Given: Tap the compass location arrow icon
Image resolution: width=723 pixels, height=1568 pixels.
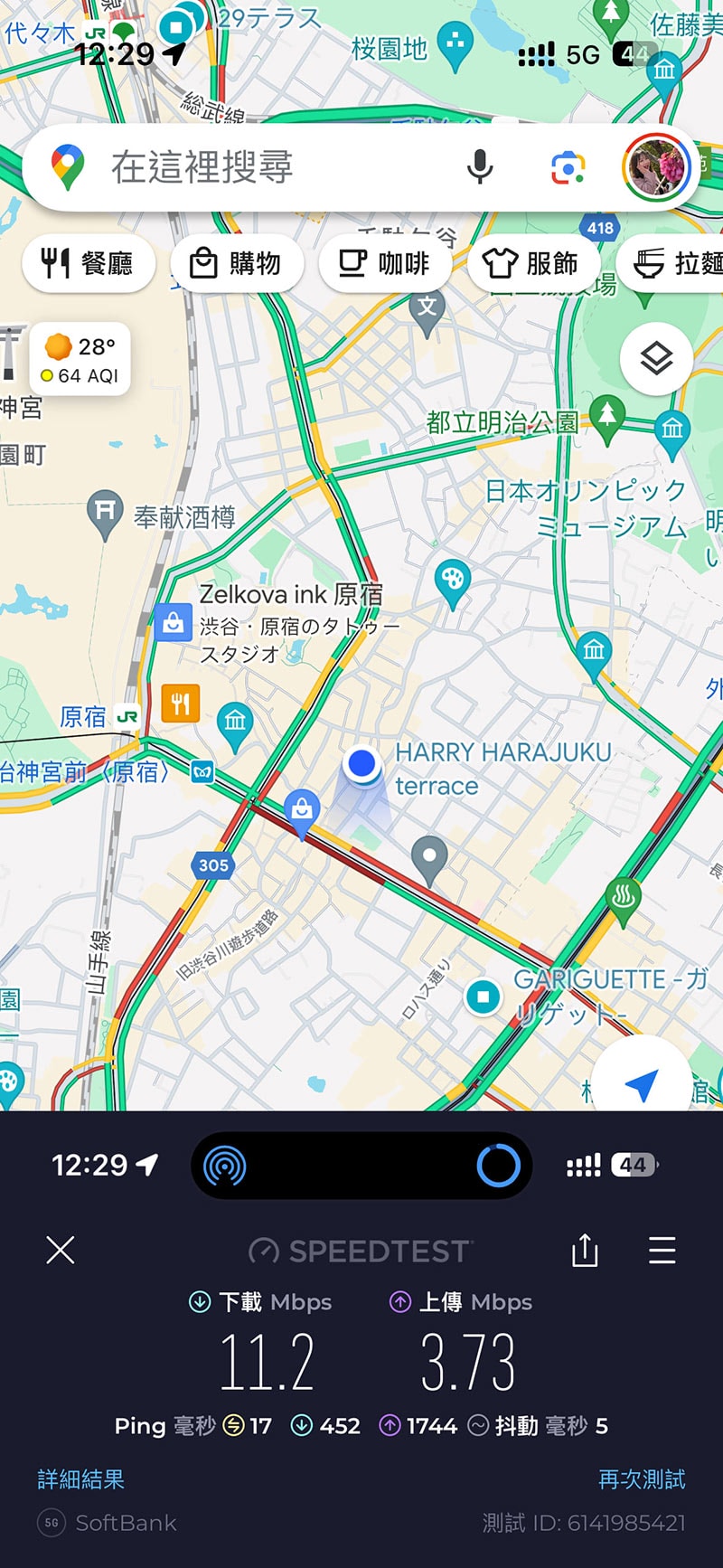Looking at the screenshot, I should pyautogui.click(x=641, y=1082).
